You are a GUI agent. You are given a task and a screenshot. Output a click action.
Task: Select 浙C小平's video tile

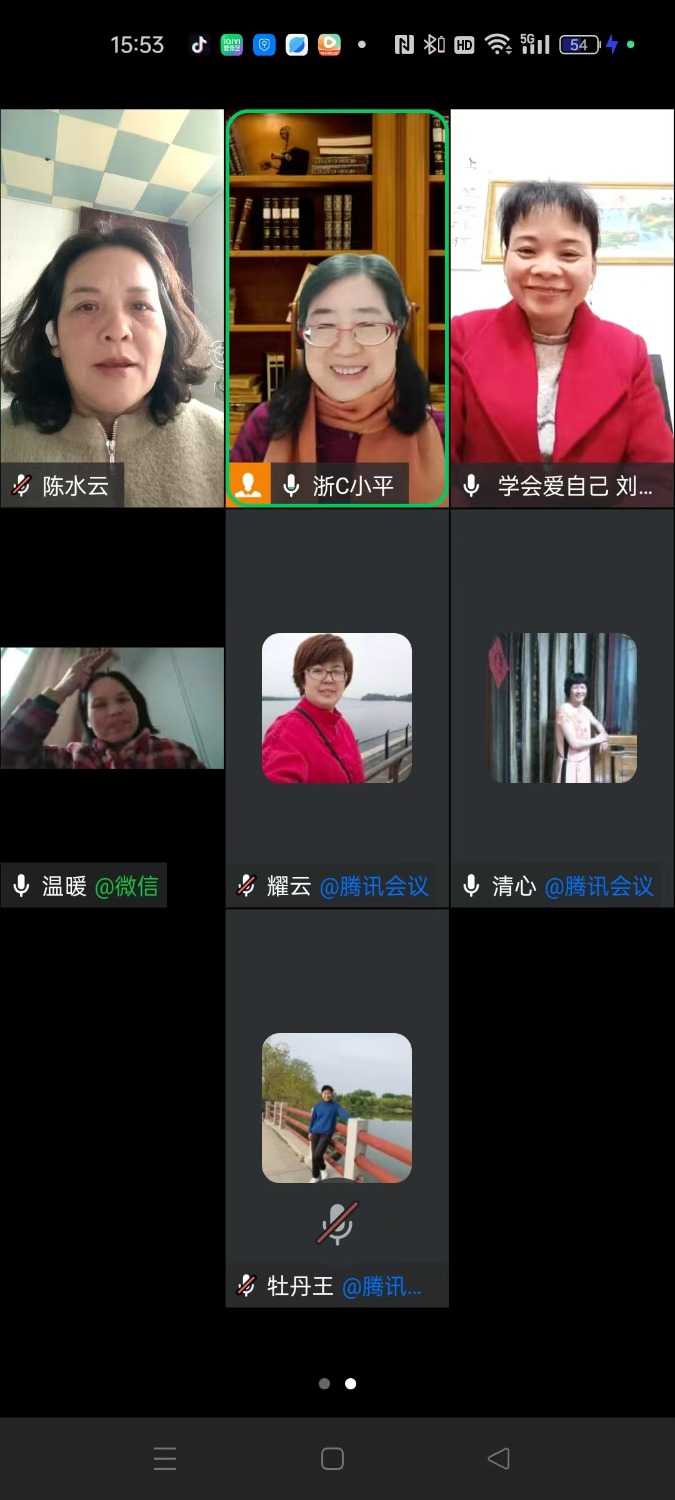(337, 308)
